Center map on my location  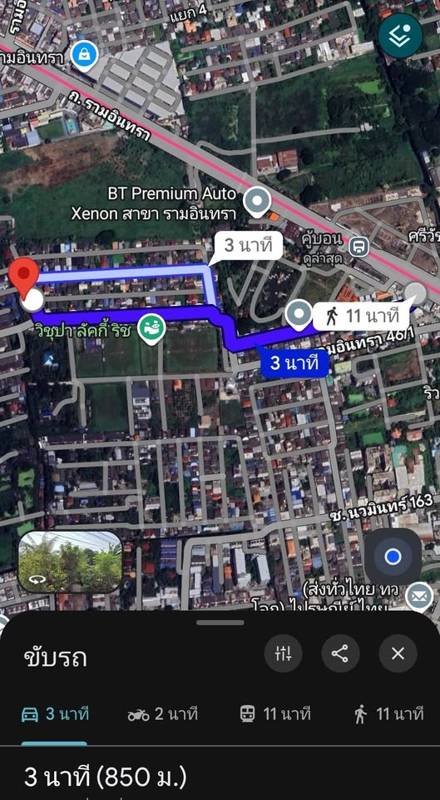click(393, 556)
